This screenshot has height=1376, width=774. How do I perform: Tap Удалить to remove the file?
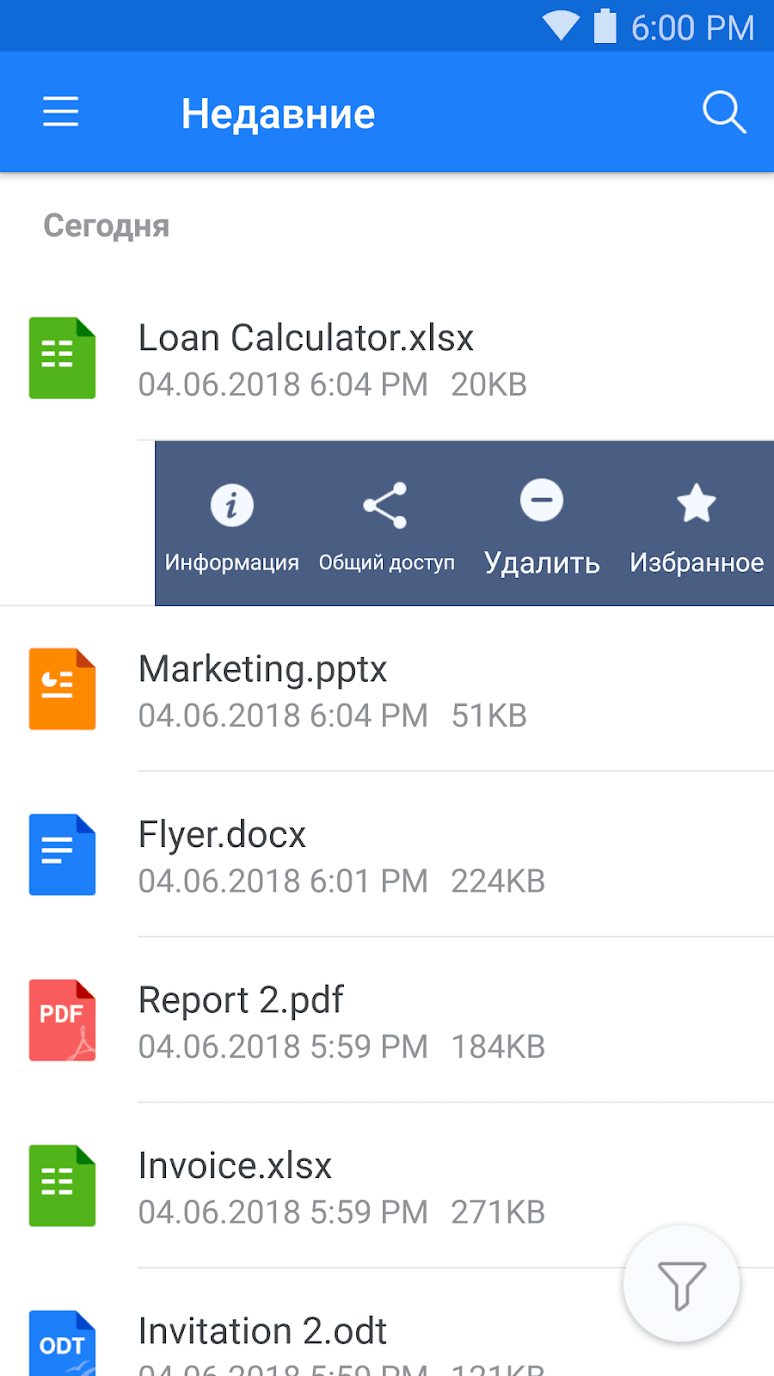coord(541,525)
